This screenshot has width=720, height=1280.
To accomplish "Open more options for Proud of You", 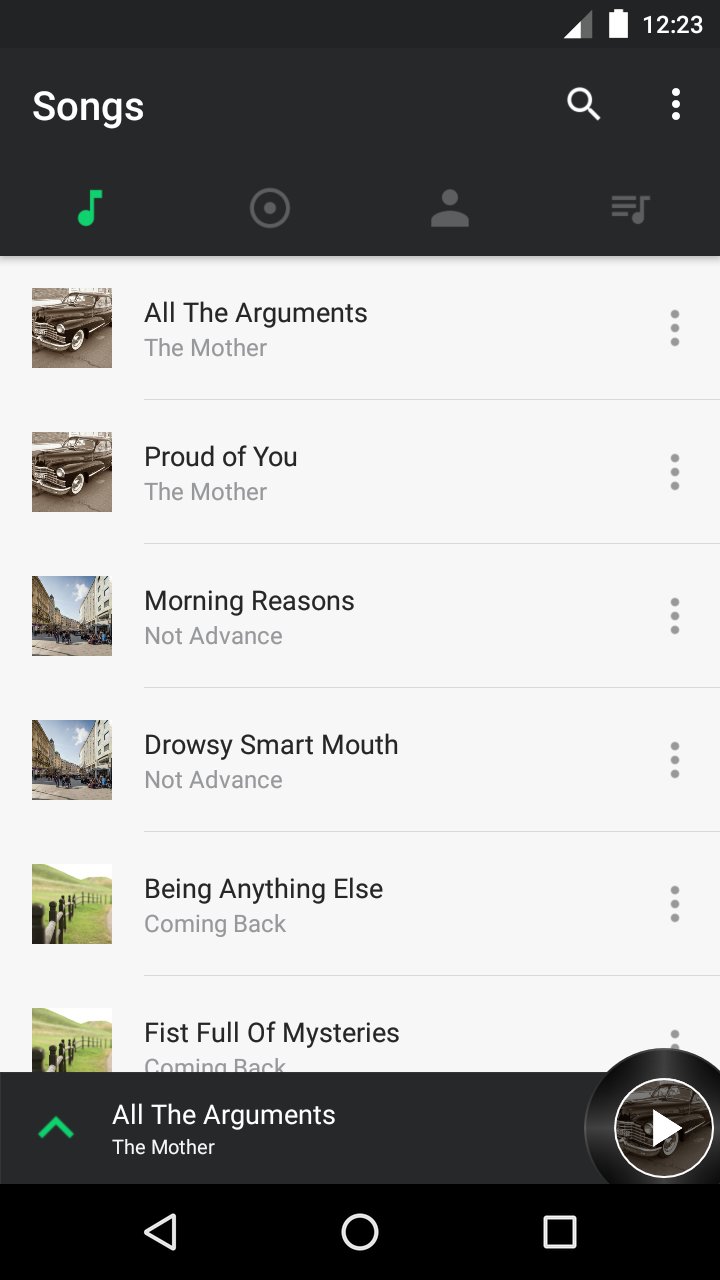I will tap(675, 472).
